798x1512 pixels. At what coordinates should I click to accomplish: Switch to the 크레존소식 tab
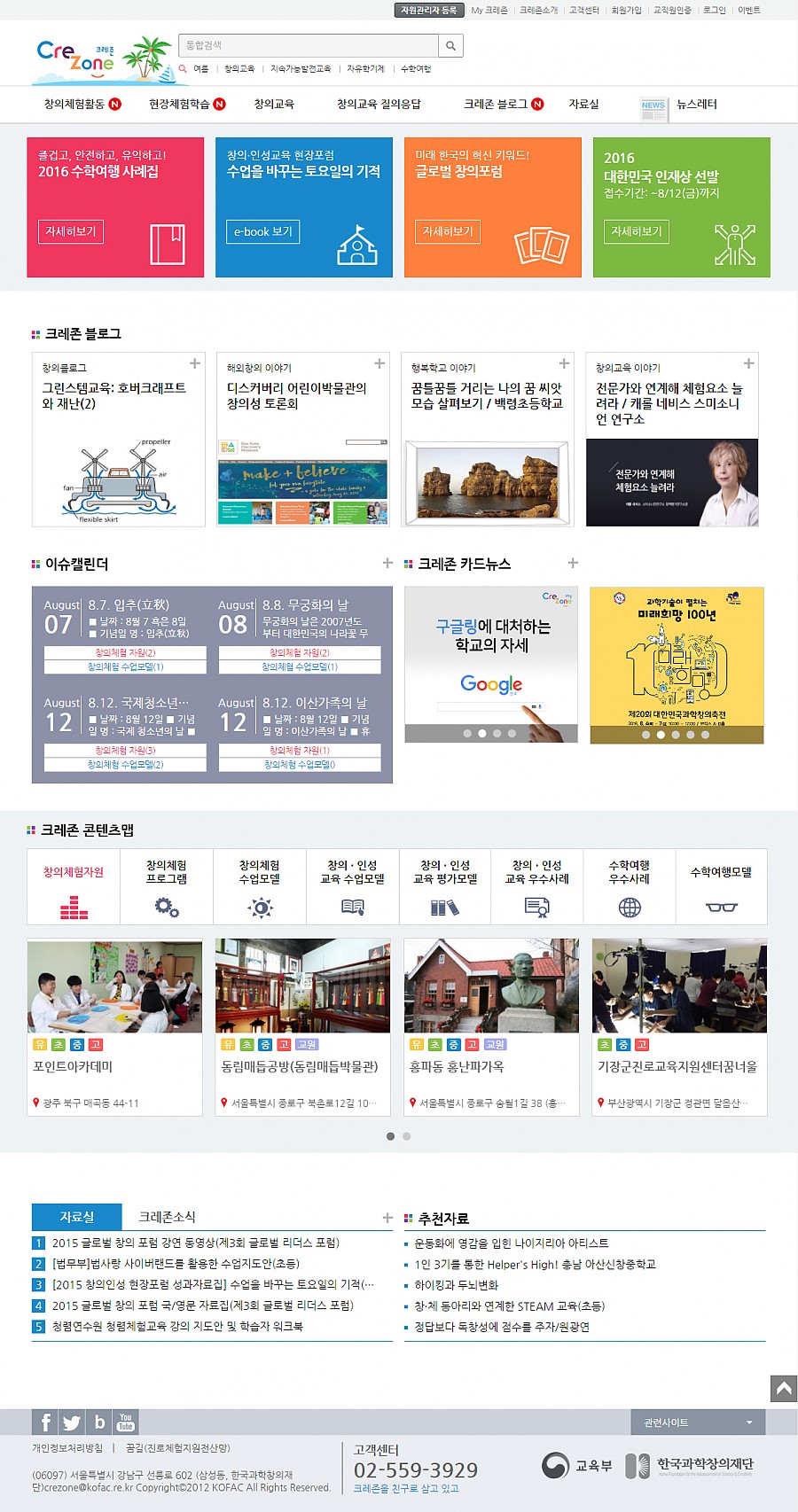coord(167,1217)
